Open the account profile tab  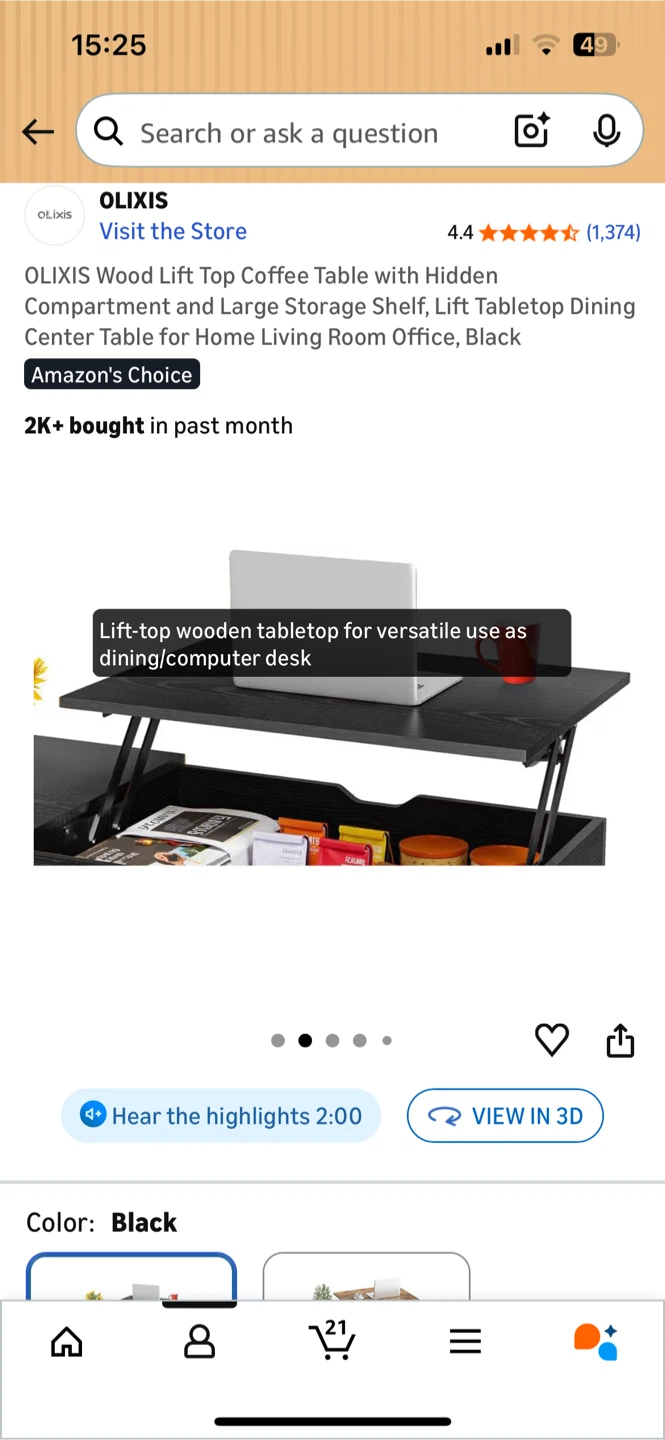pos(199,1342)
